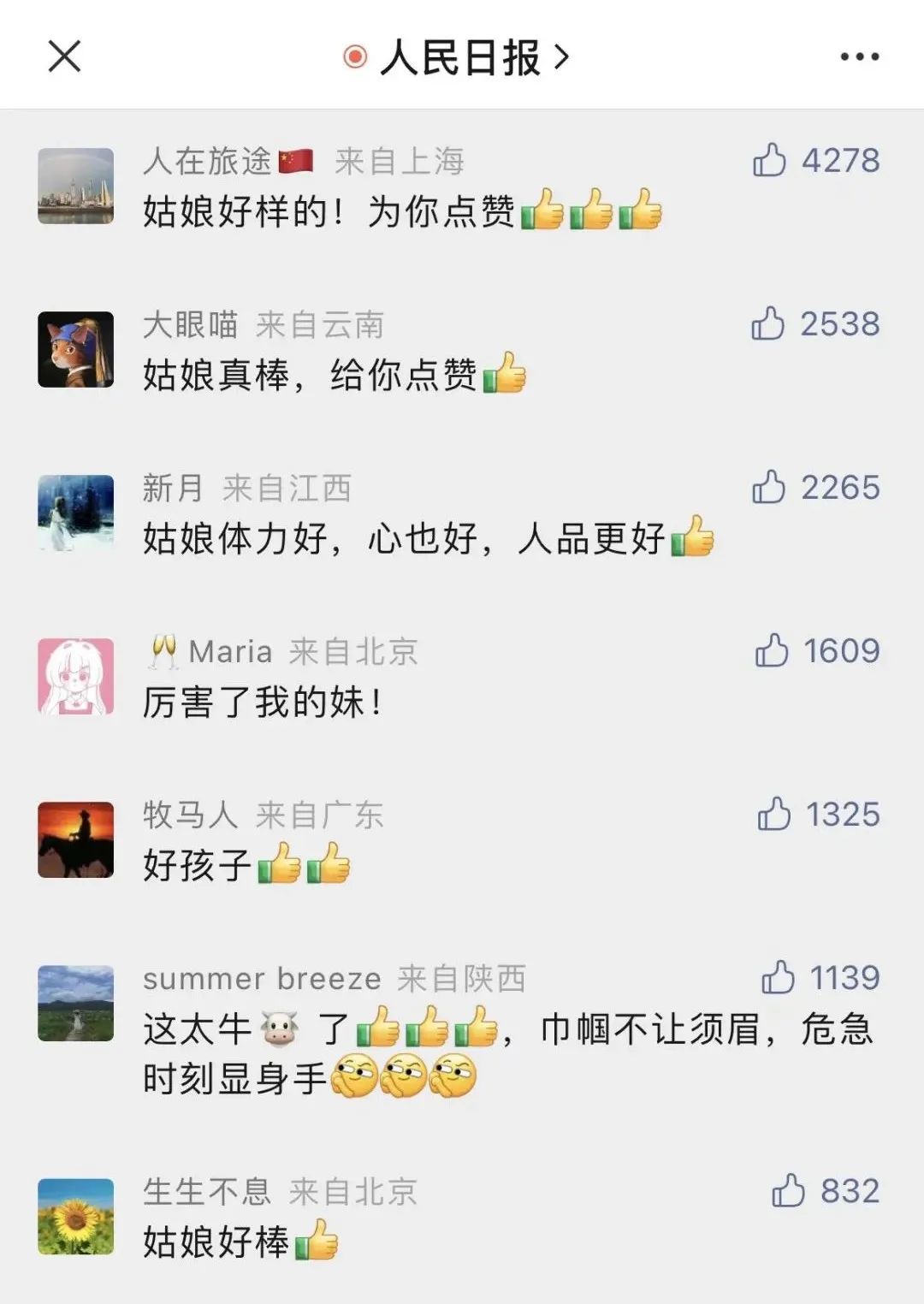Tap Maria's pink anime avatar
The width and height of the screenshot is (924, 1304).
[76, 676]
